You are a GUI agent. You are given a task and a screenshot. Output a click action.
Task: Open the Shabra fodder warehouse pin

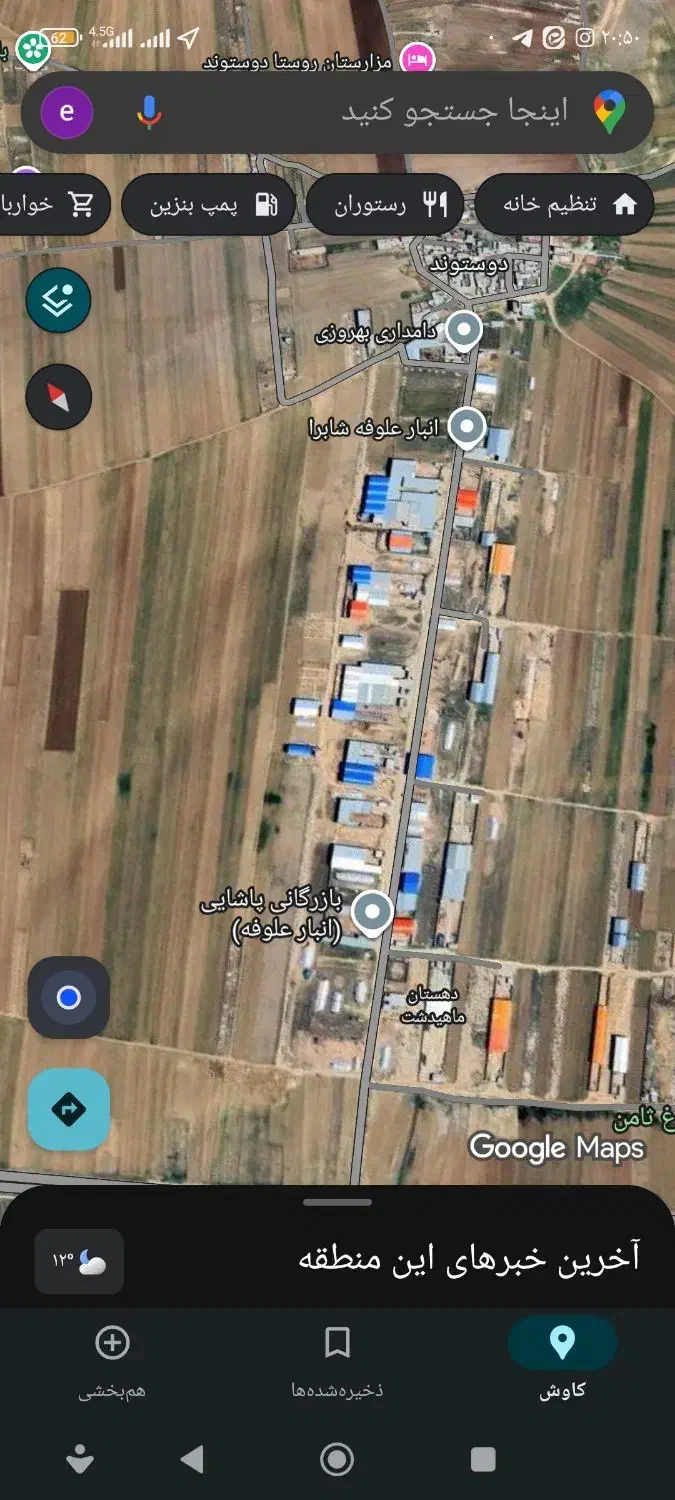tap(466, 427)
